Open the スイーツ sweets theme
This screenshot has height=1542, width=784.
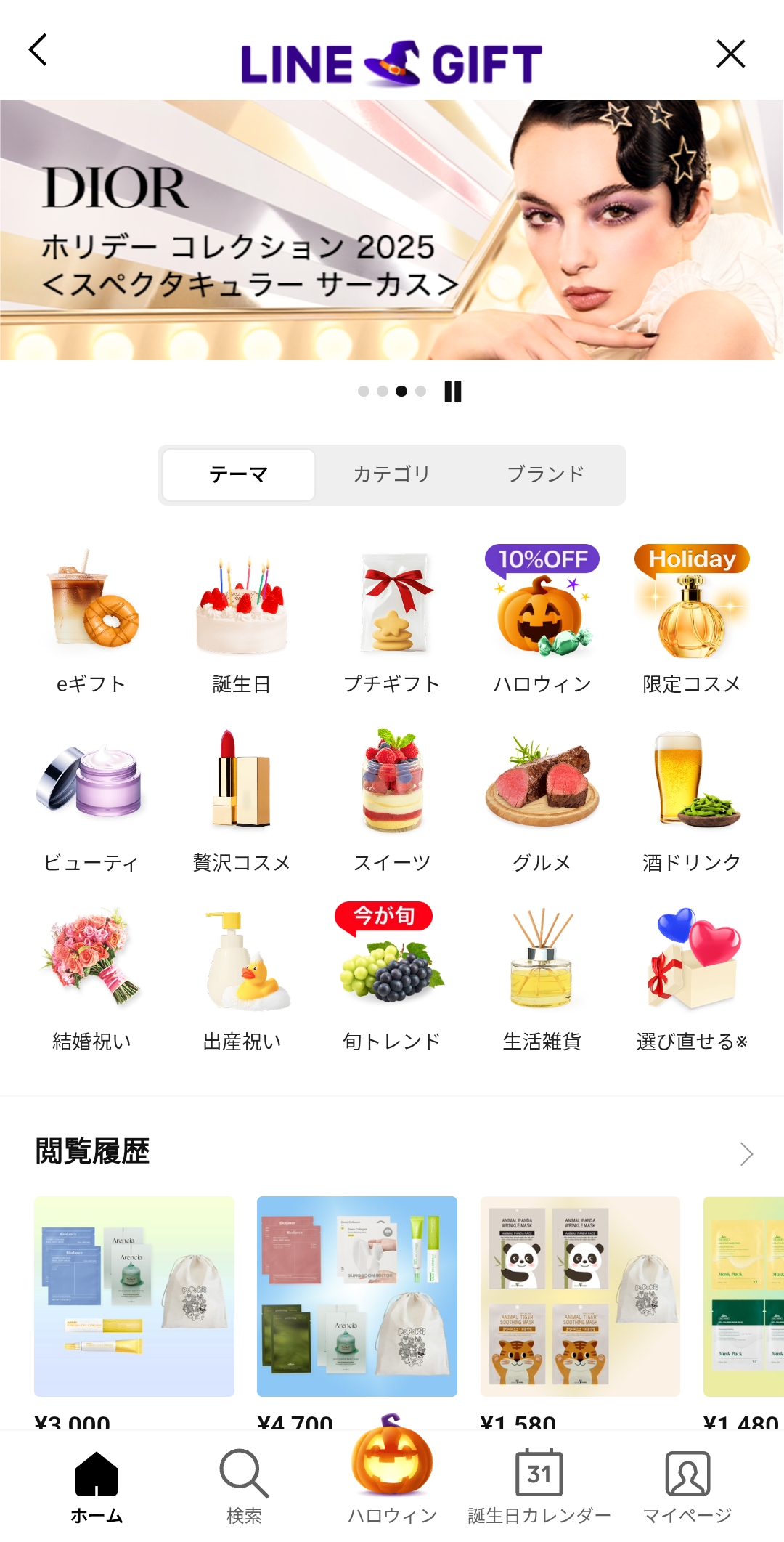click(392, 799)
